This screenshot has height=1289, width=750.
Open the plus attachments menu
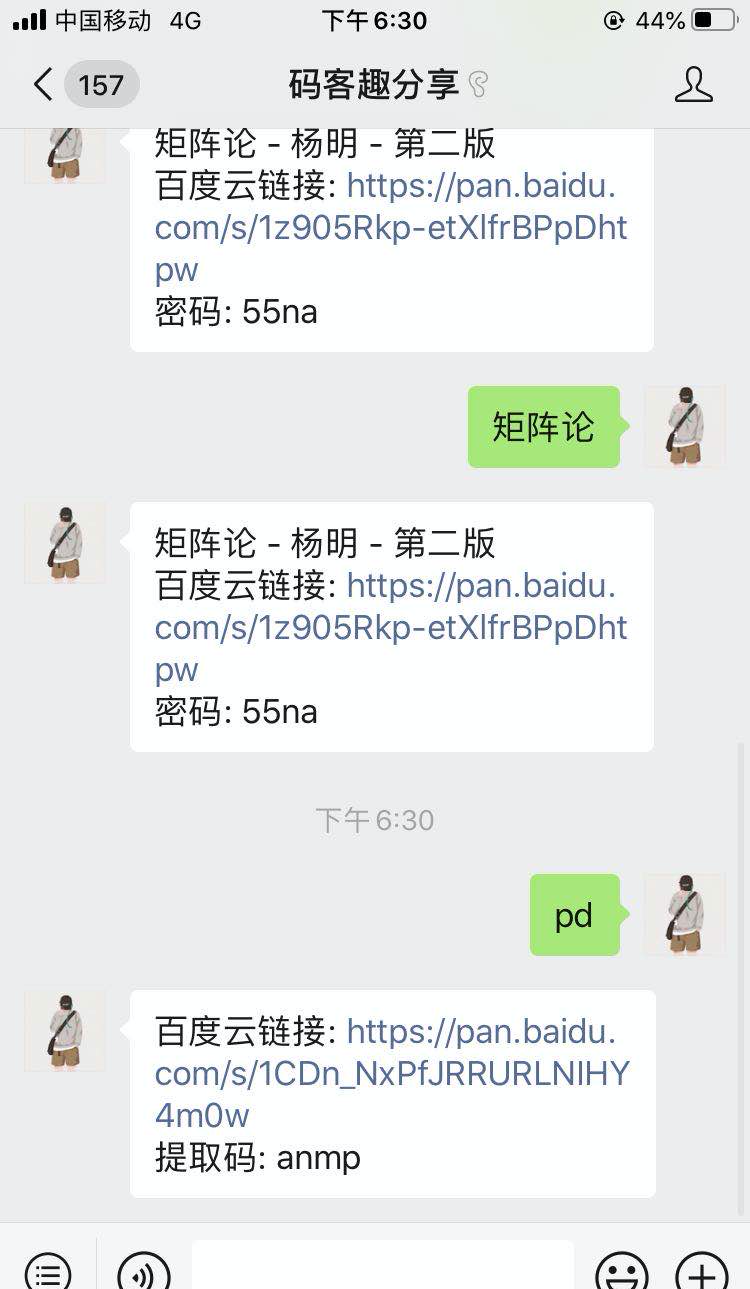click(702, 1272)
